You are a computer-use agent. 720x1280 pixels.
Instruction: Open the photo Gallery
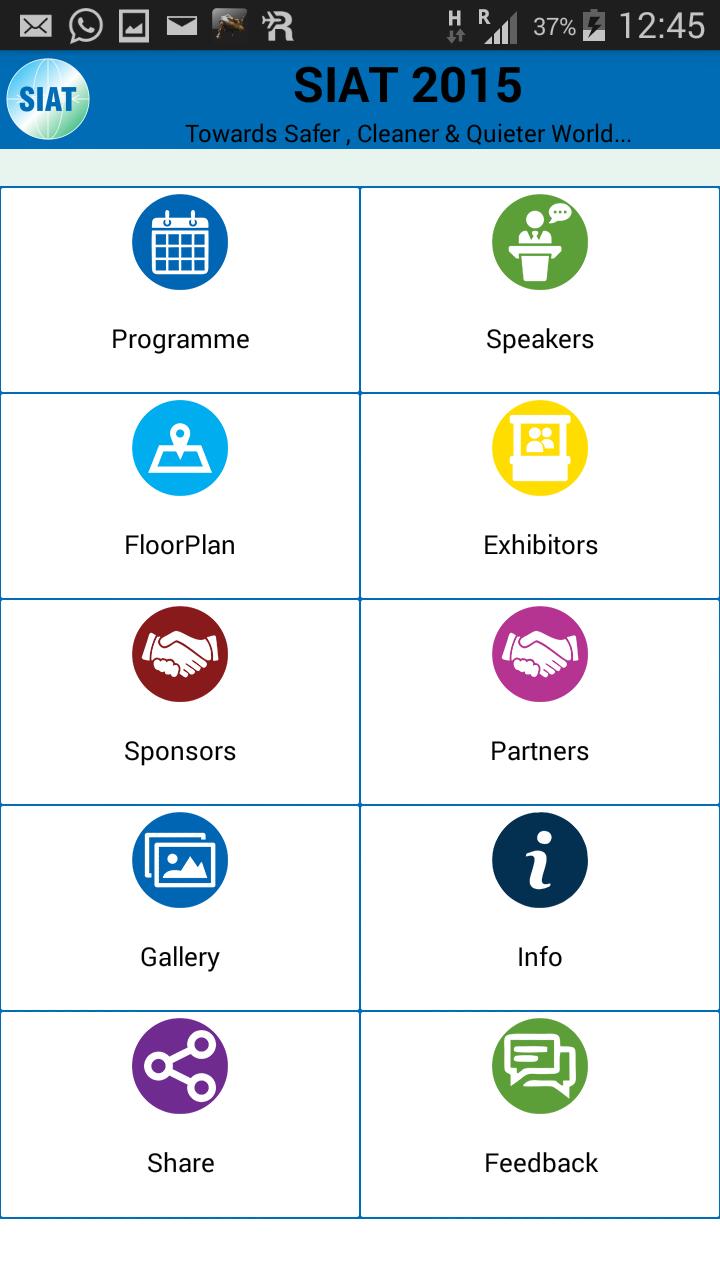(x=180, y=907)
